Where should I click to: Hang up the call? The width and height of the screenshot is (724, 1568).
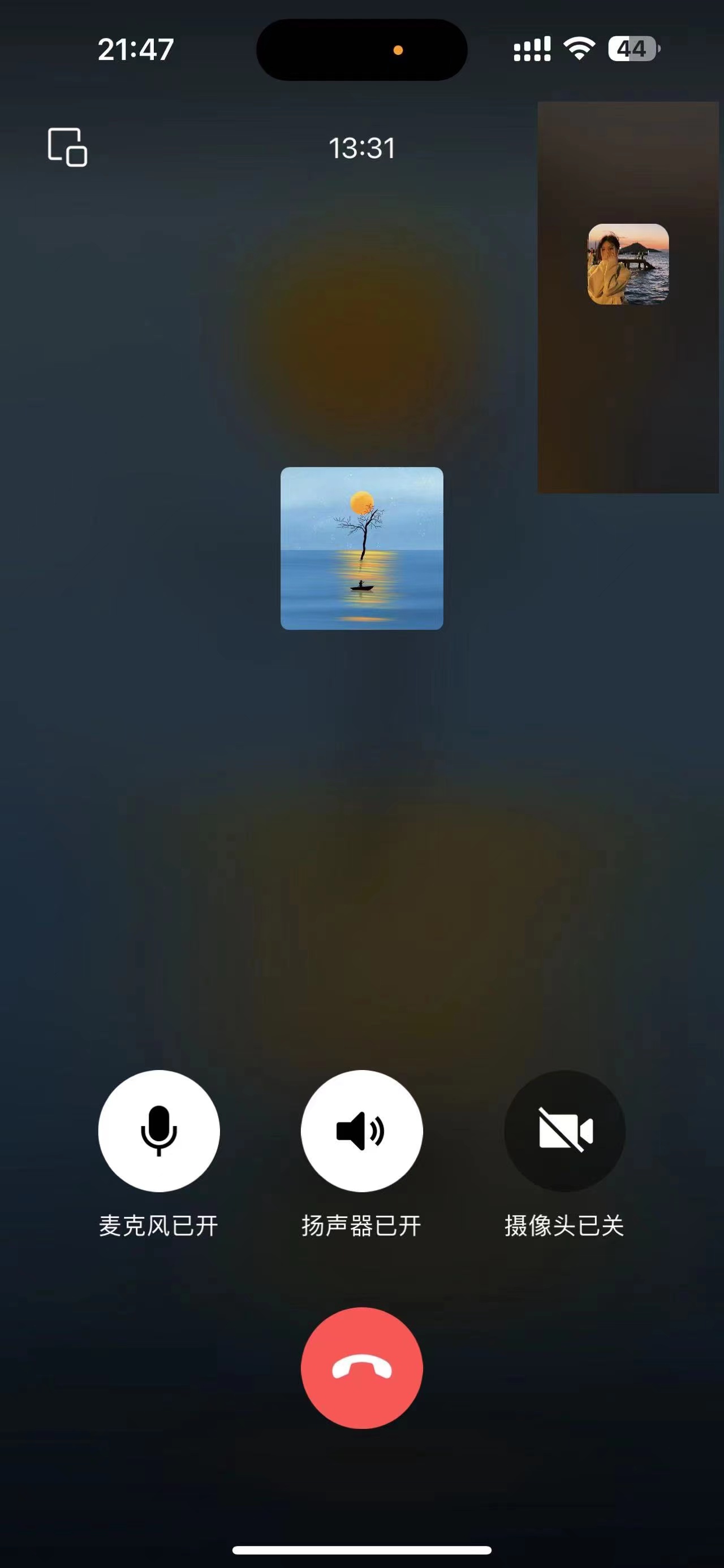point(361,1367)
